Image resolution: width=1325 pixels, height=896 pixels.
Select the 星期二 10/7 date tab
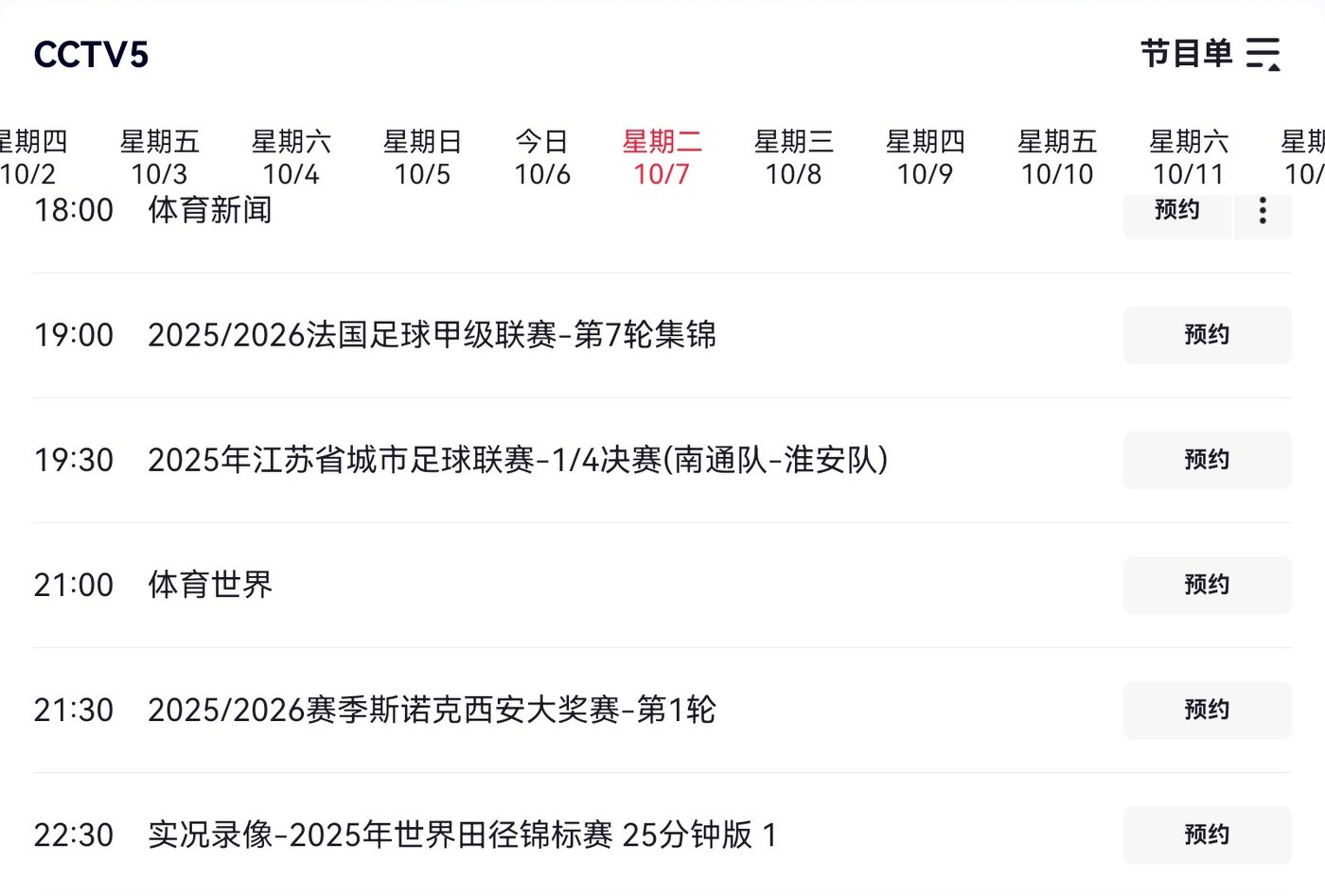[662, 158]
